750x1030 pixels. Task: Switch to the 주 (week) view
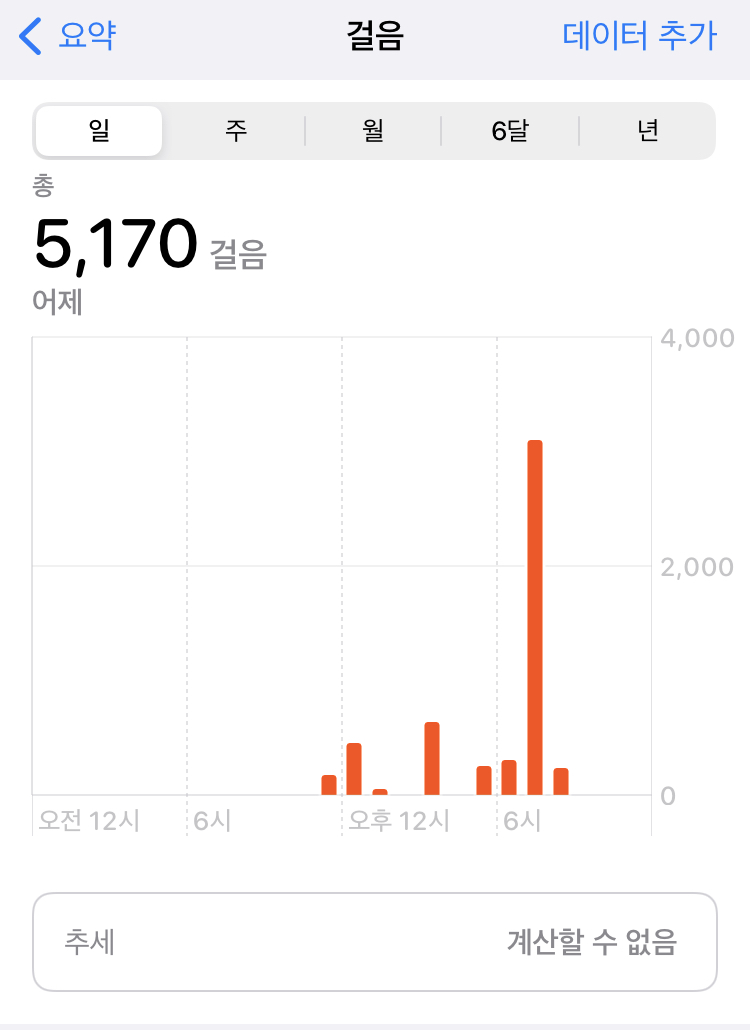pos(236,131)
